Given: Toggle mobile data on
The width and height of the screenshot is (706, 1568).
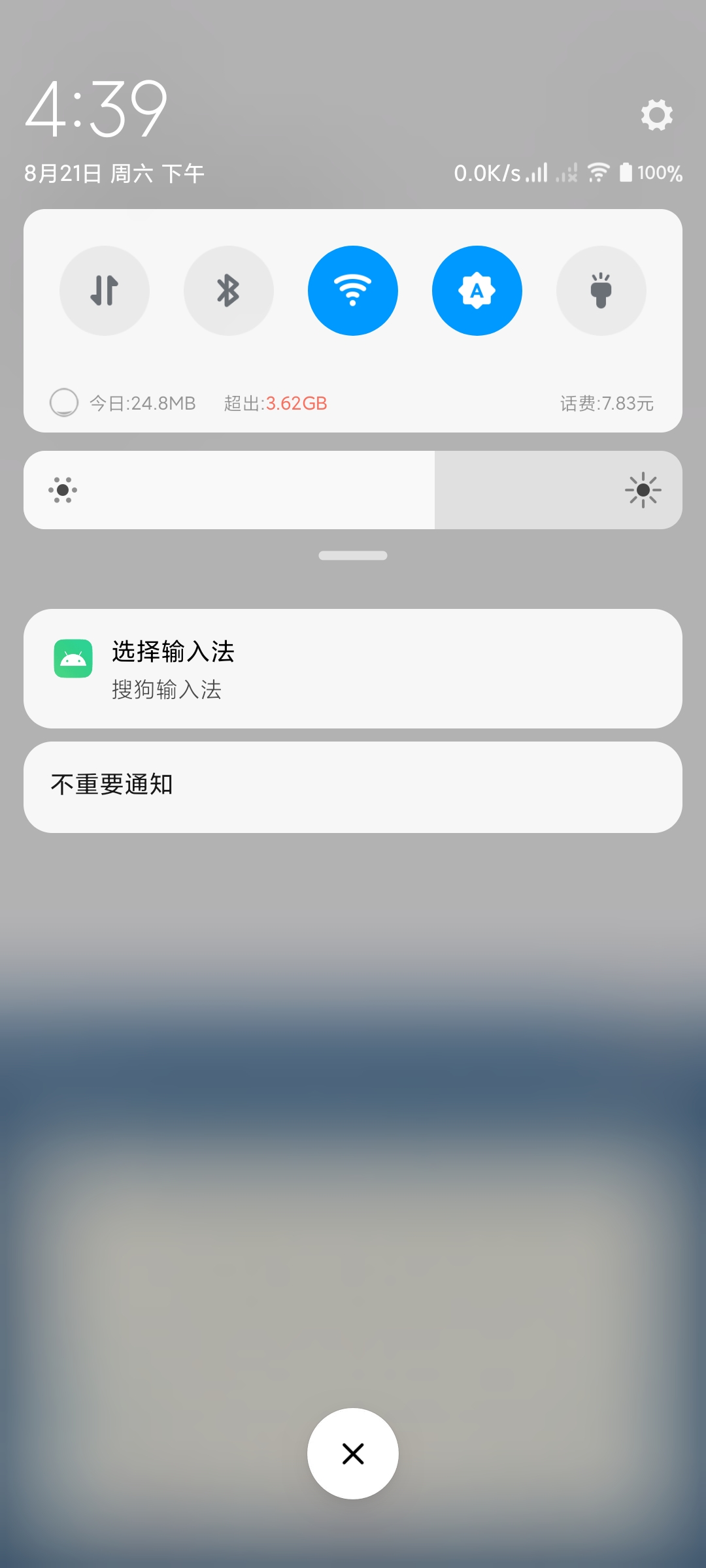Looking at the screenshot, I should tap(105, 291).
